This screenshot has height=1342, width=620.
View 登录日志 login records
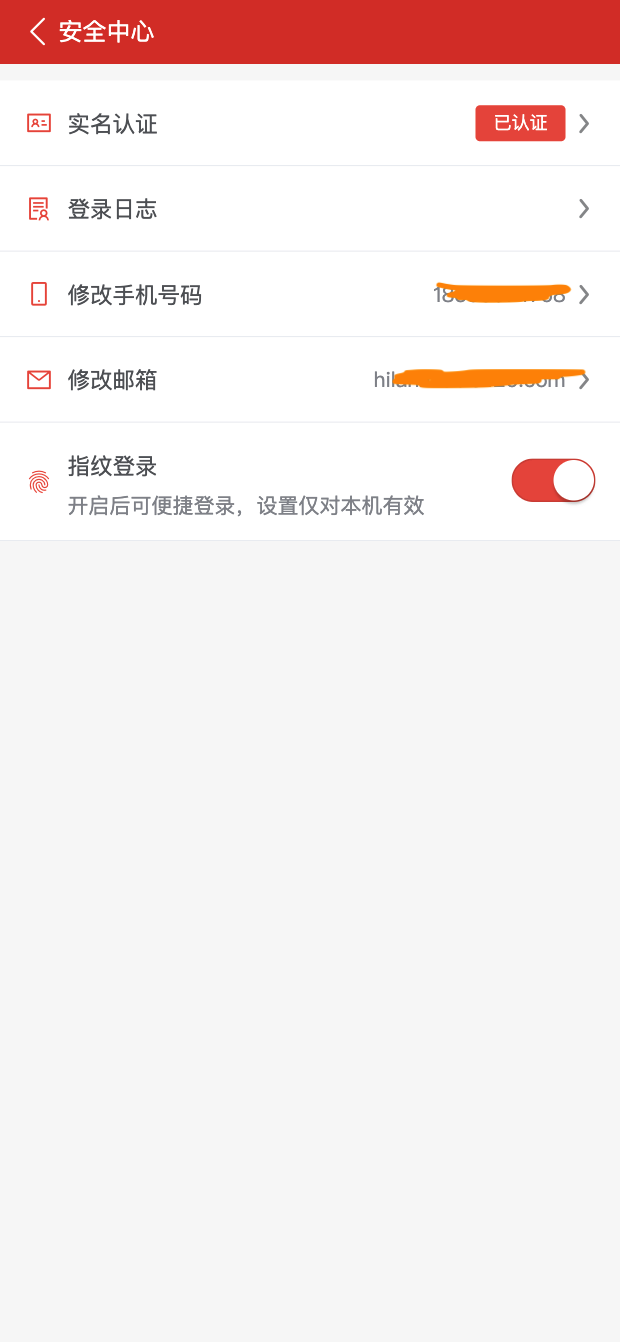coord(310,209)
